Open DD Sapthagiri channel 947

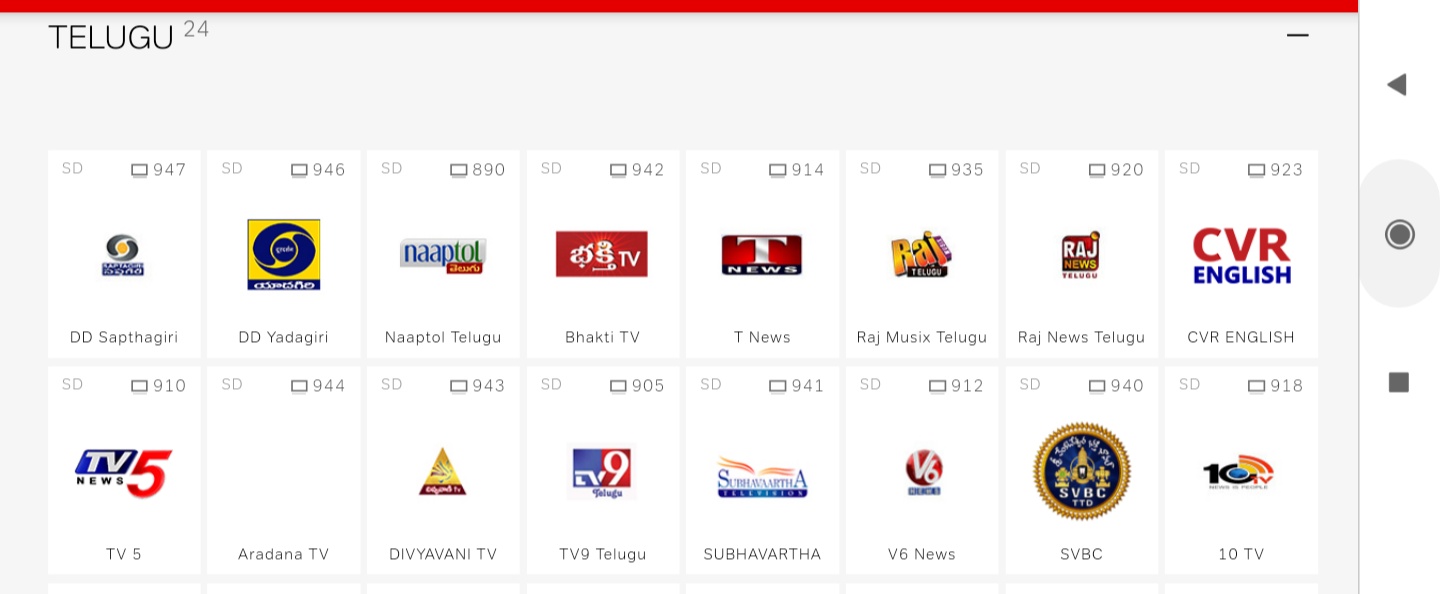(x=124, y=254)
